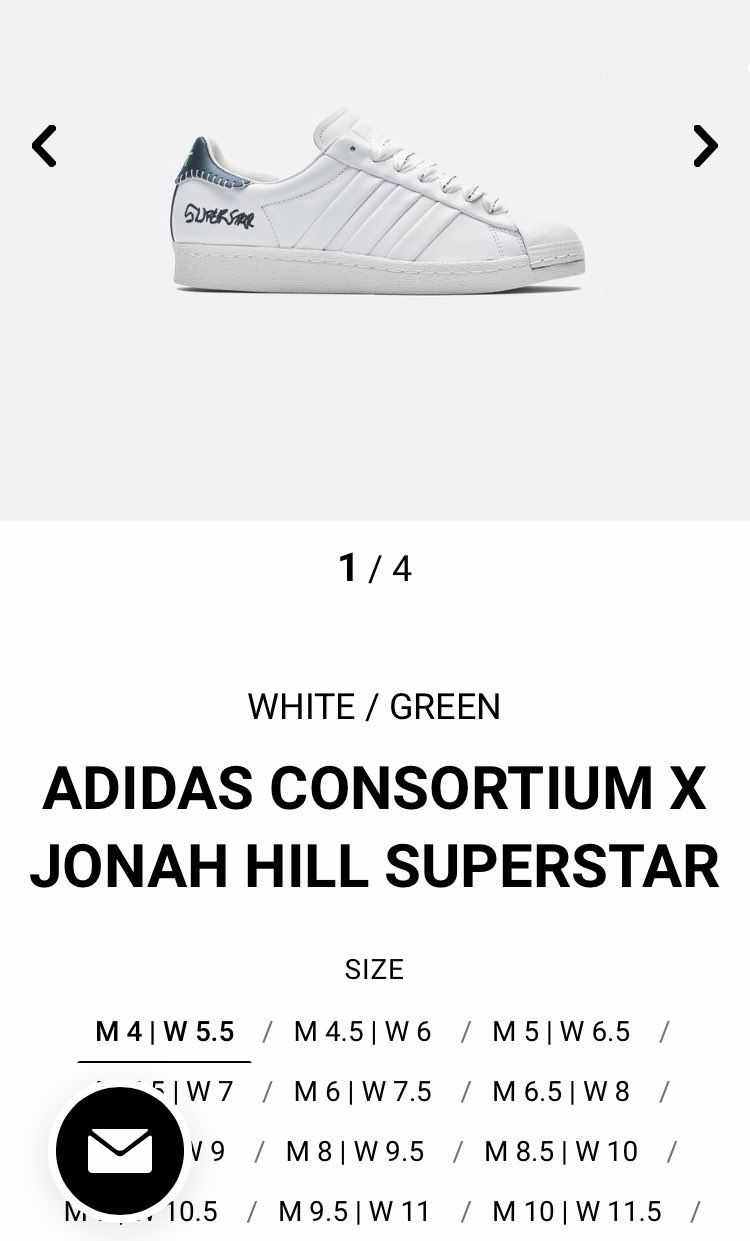Choose size M 4.5 | W 6
The image size is (750, 1241).
tap(362, 1032)
